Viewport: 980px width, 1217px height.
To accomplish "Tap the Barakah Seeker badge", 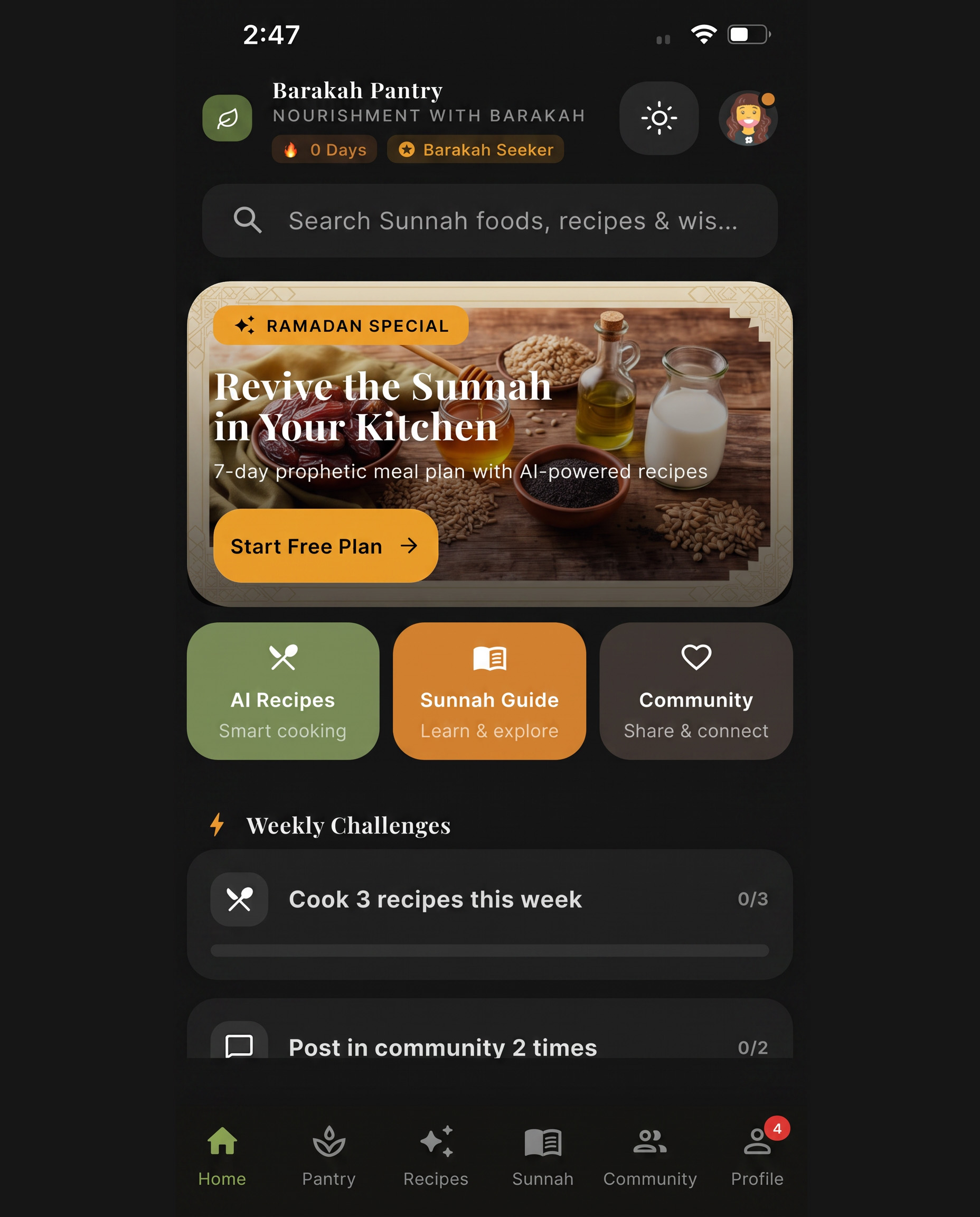I will [x=475, y=149].
